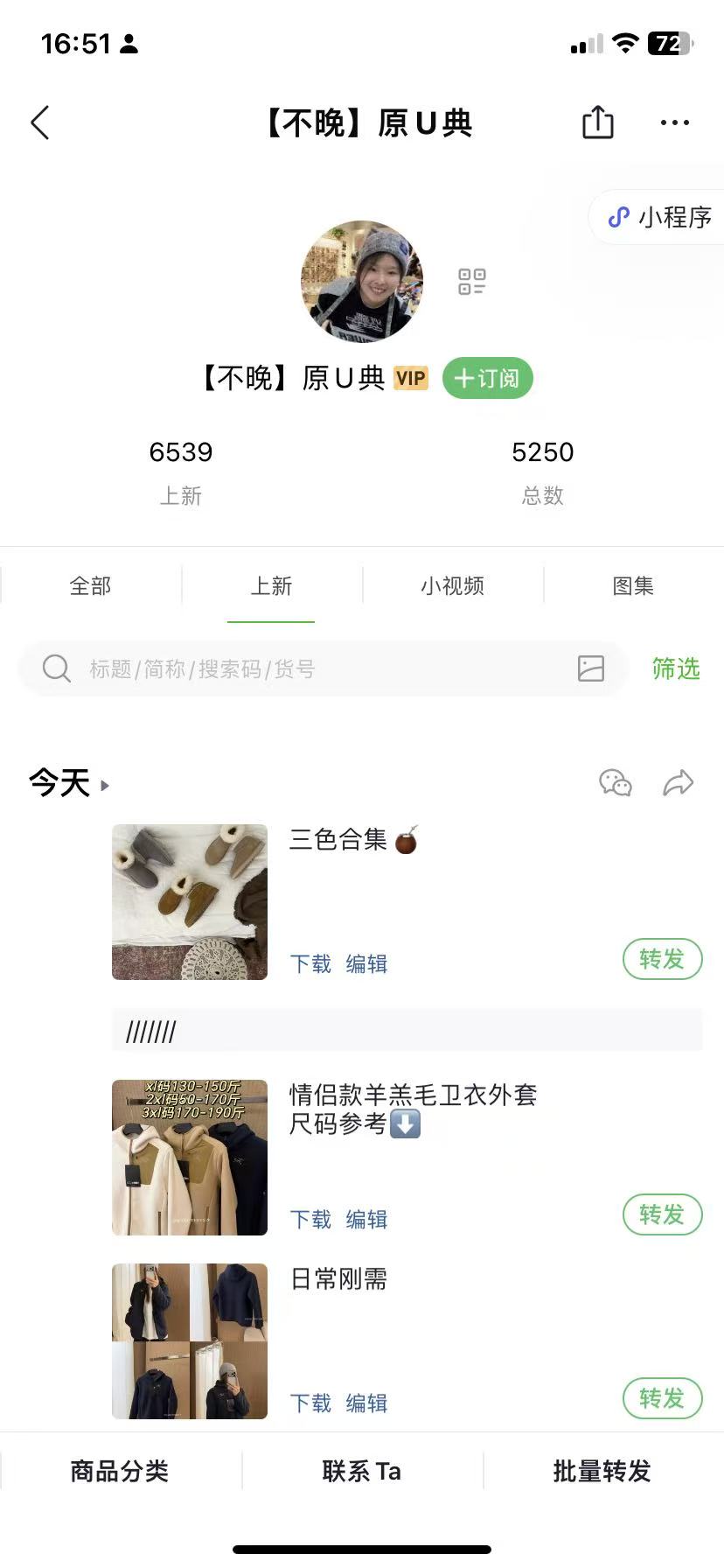Search by image using the picture icon
This screenshot has height=1568, width=724.
[x=591, y=668]
